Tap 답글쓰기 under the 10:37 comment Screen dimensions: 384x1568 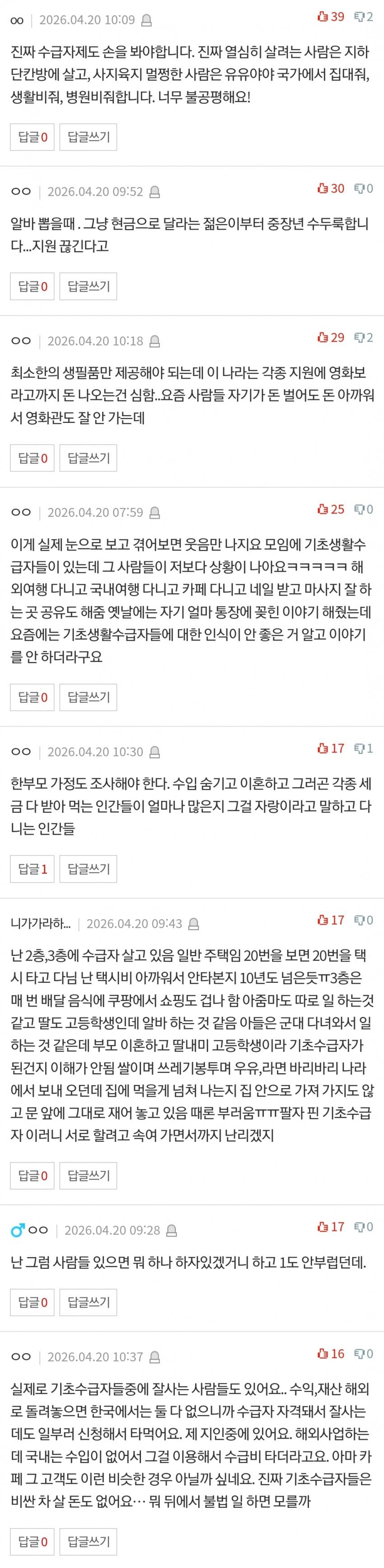(x=88, y=1542)
